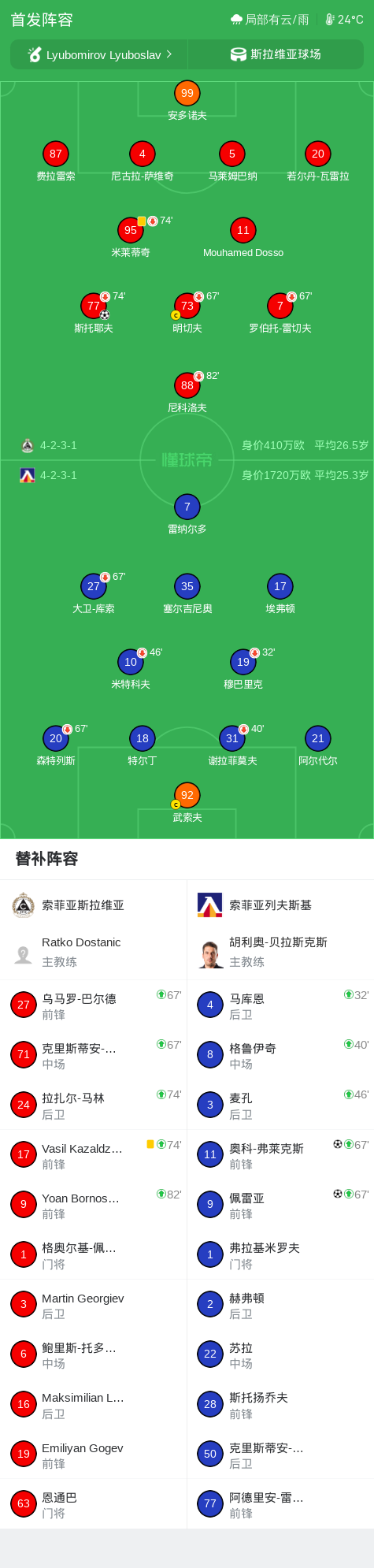This screenshot has height=1568, width=374.
Task: View substitute Emiliyan Gogev
Action: click(93, 1454)
